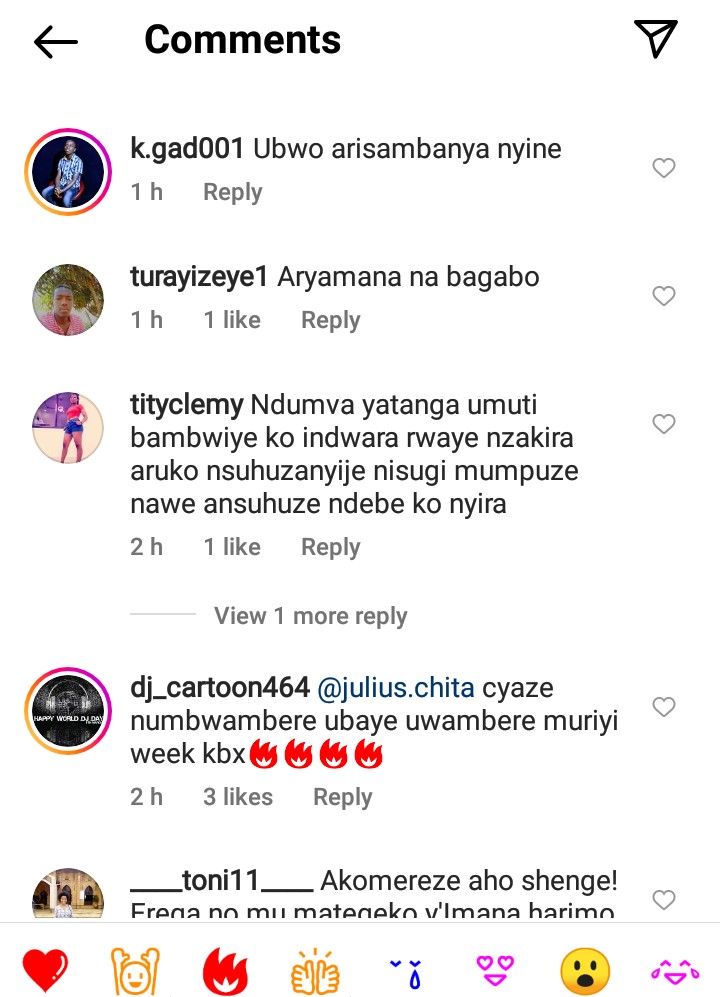This screenshot has width=720, height=997.
Task: Like dj_cartoon464's comment
Action: (x=664, y=707)
